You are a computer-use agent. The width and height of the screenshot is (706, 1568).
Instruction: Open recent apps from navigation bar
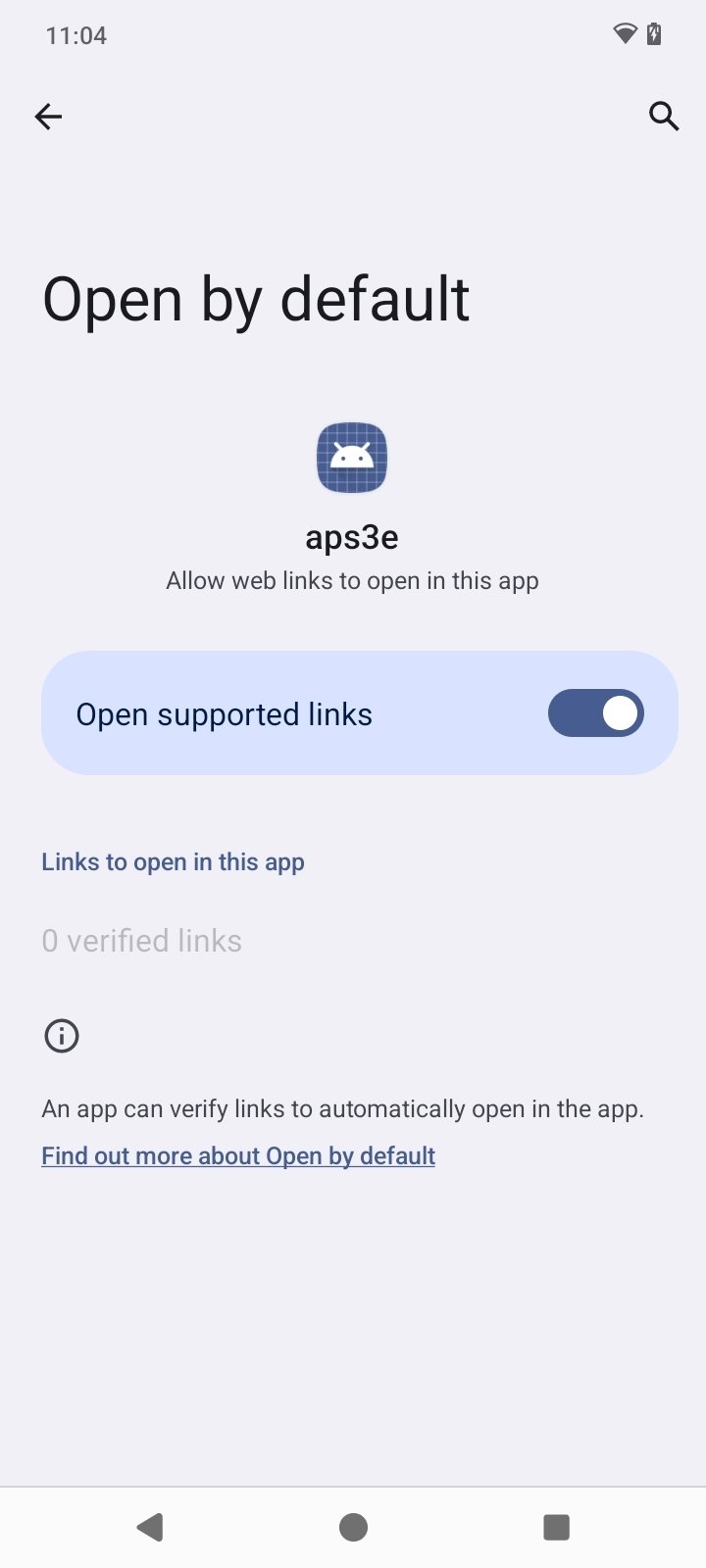tap(556, 1527)
